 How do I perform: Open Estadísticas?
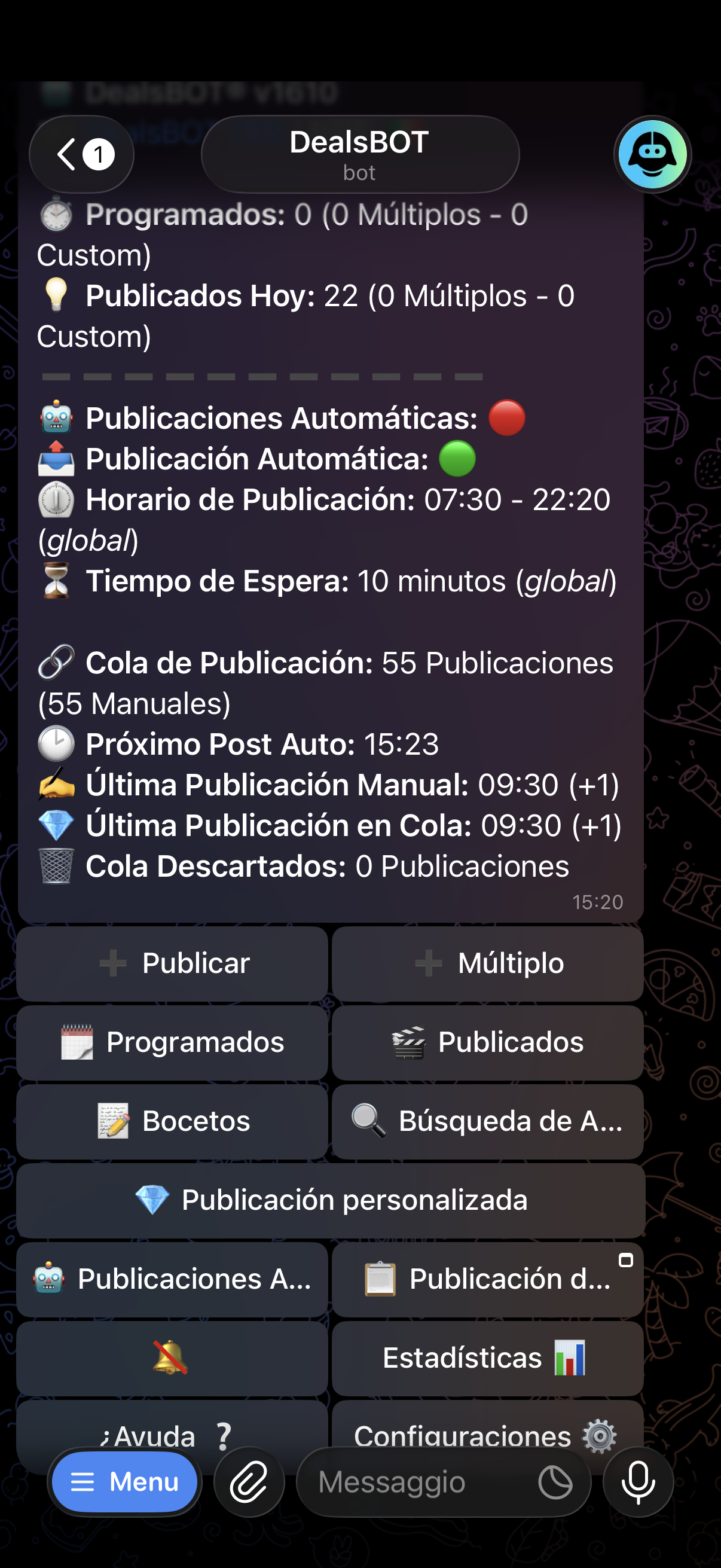(x=487, y=1357)
